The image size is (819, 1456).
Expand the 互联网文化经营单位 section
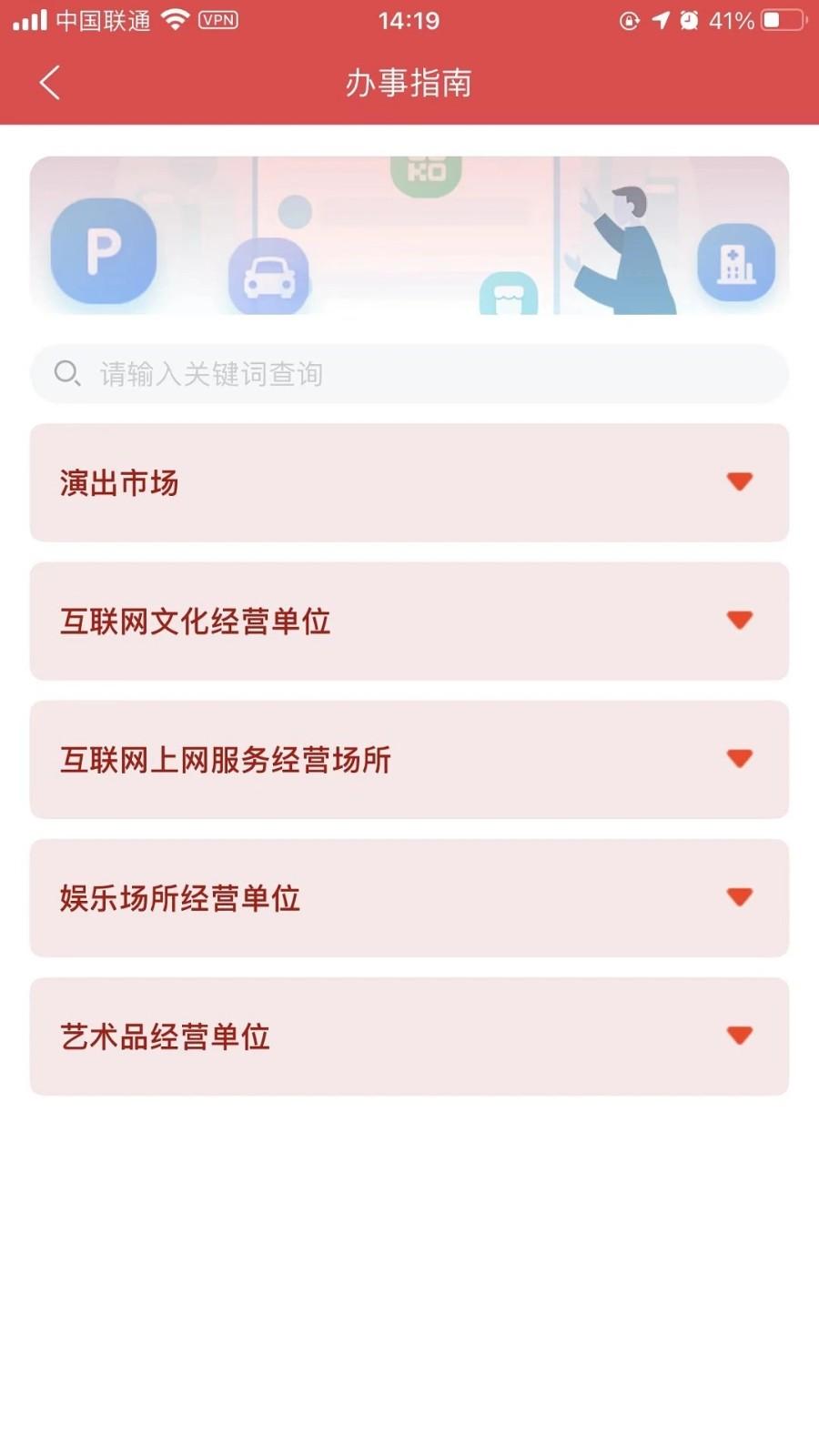click(x=739, y=620)
